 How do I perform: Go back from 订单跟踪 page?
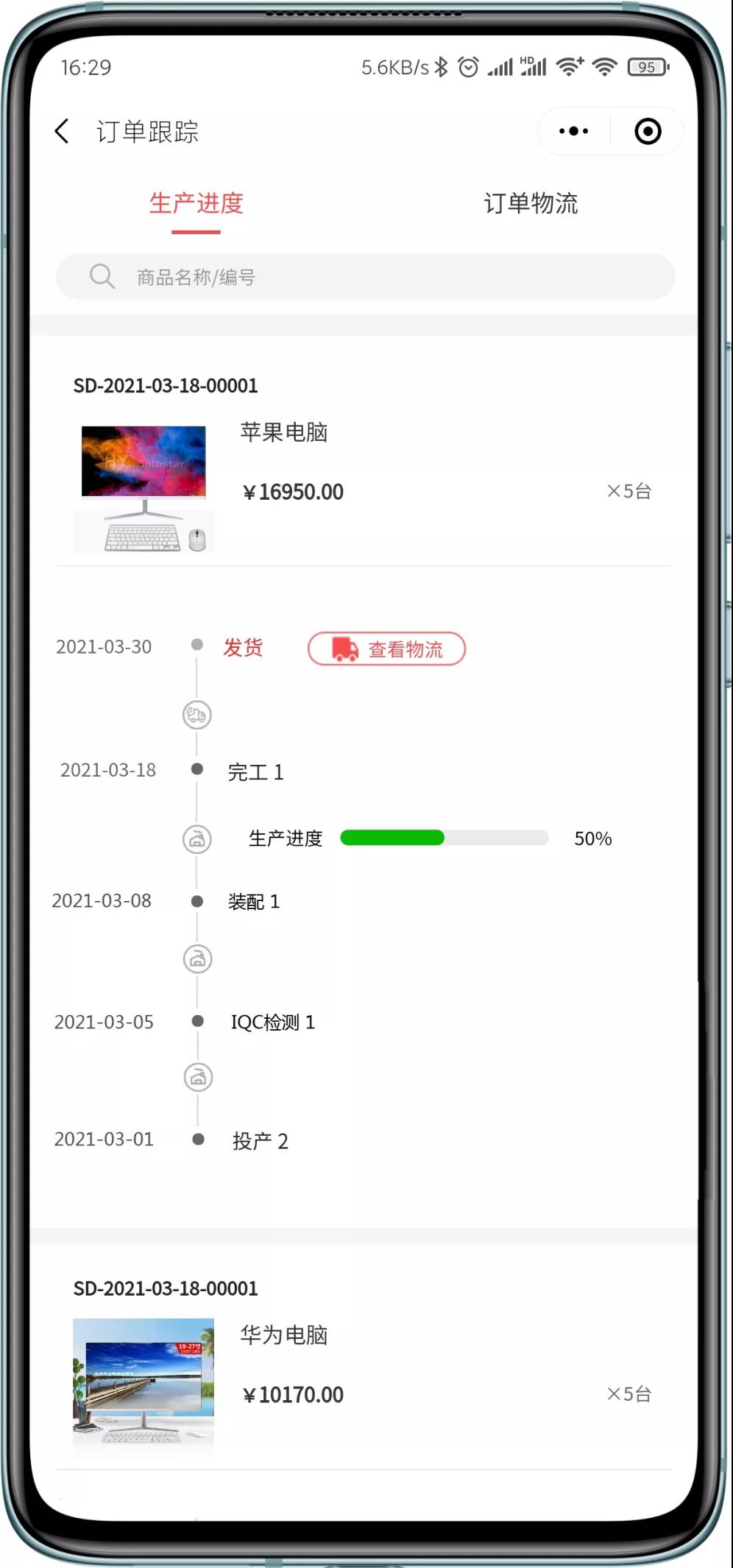[x=63, y=132]
